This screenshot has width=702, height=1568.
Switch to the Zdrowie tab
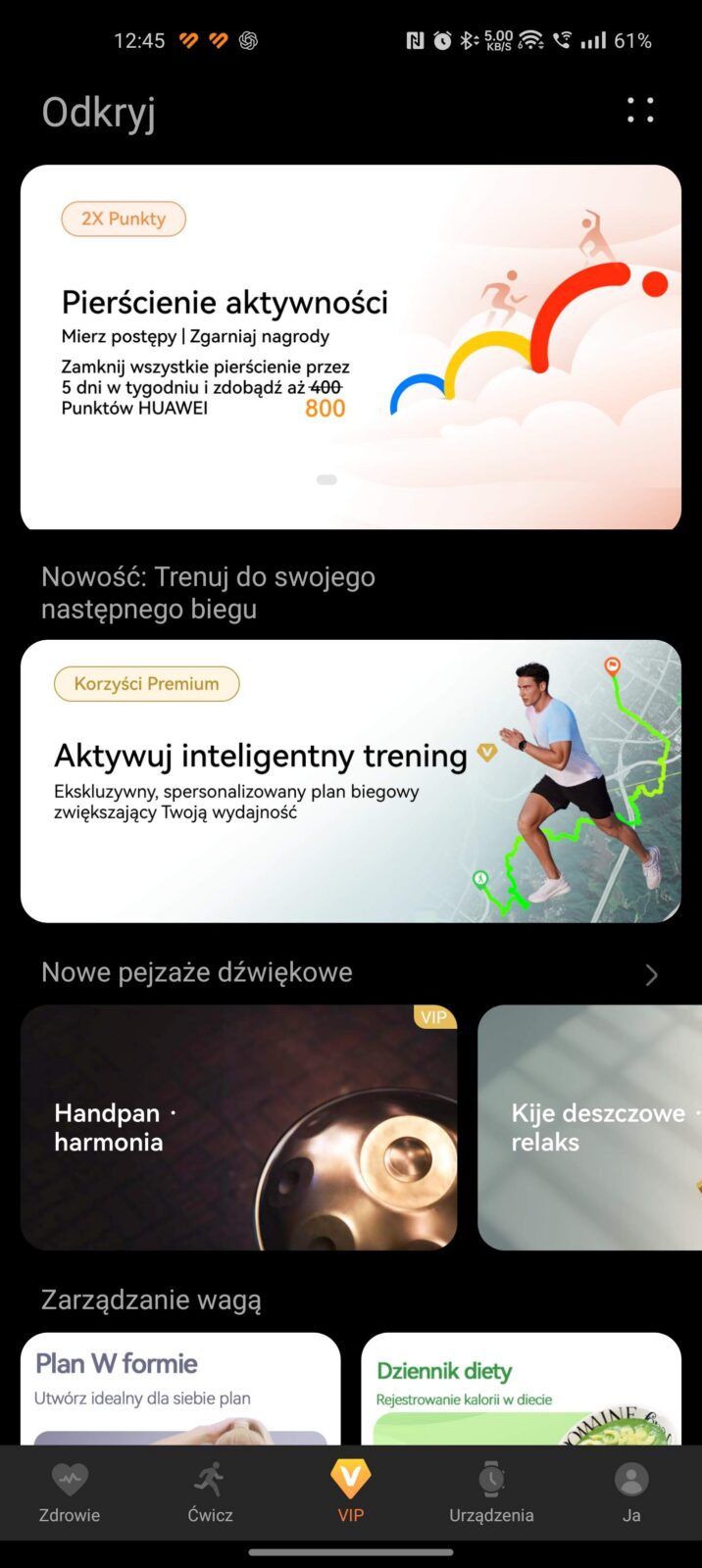coord(70,1493)
